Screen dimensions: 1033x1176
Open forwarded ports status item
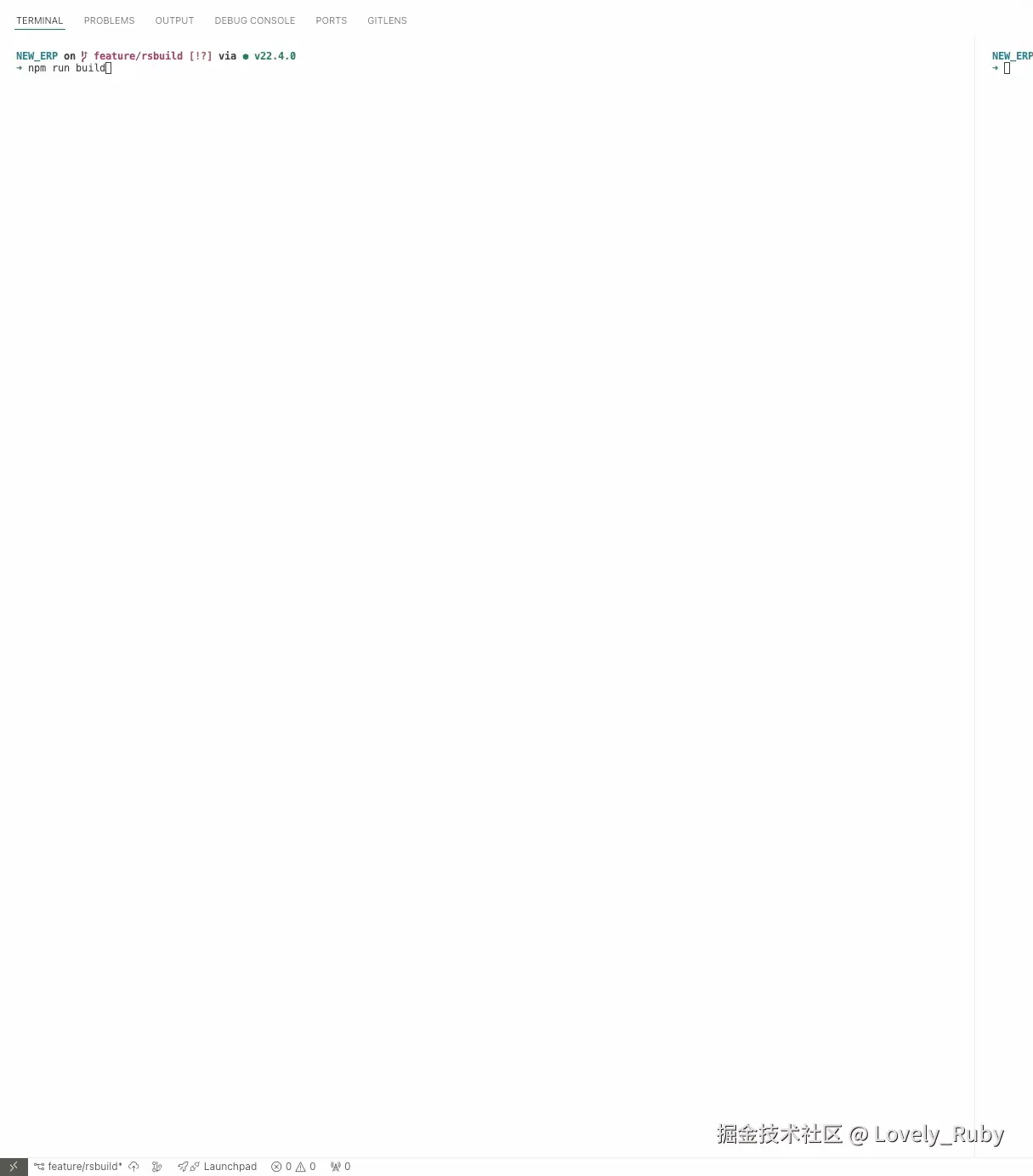click(x=340, y=1167)
